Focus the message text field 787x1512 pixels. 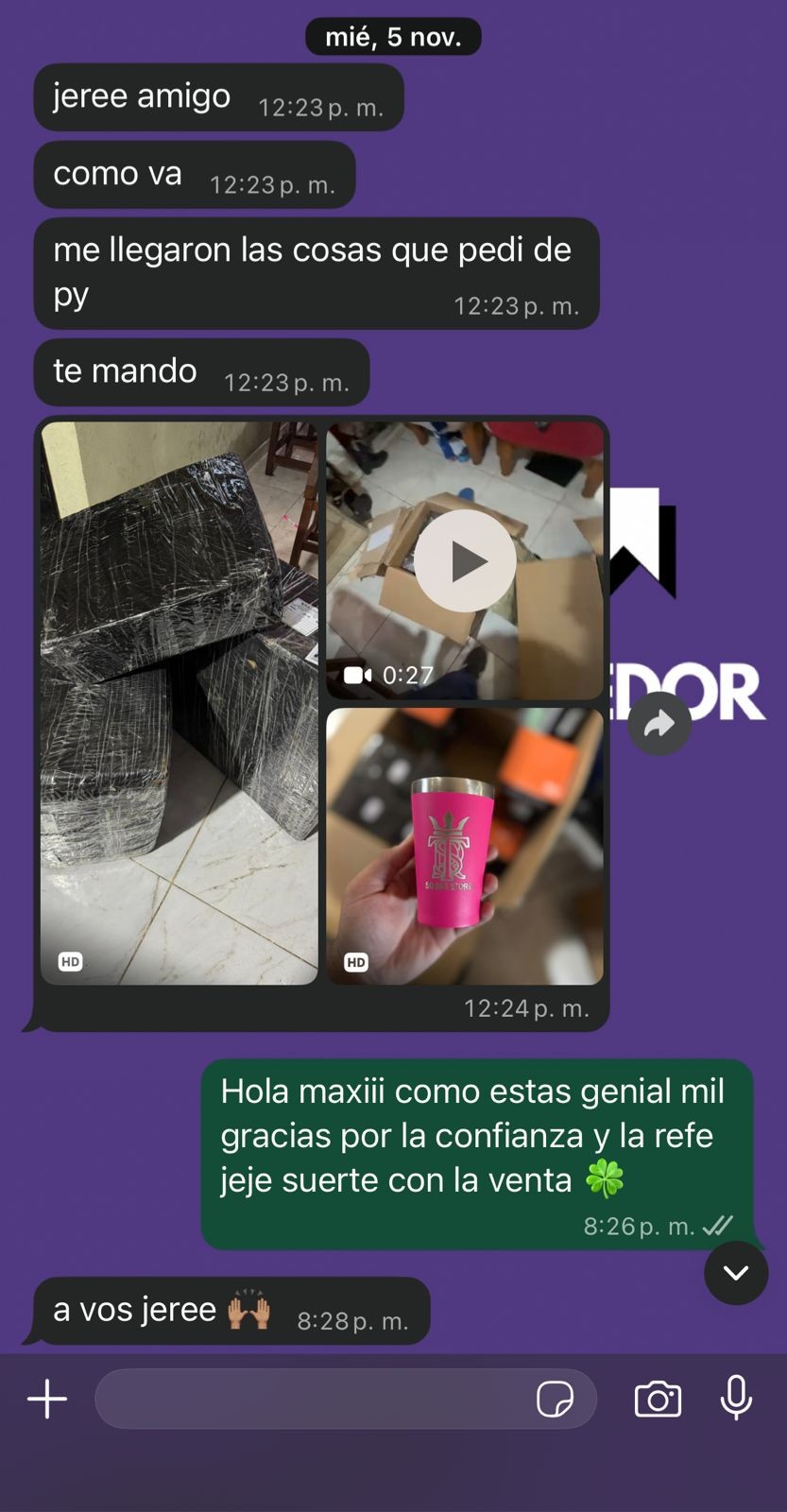click(x=312, y=1399)
